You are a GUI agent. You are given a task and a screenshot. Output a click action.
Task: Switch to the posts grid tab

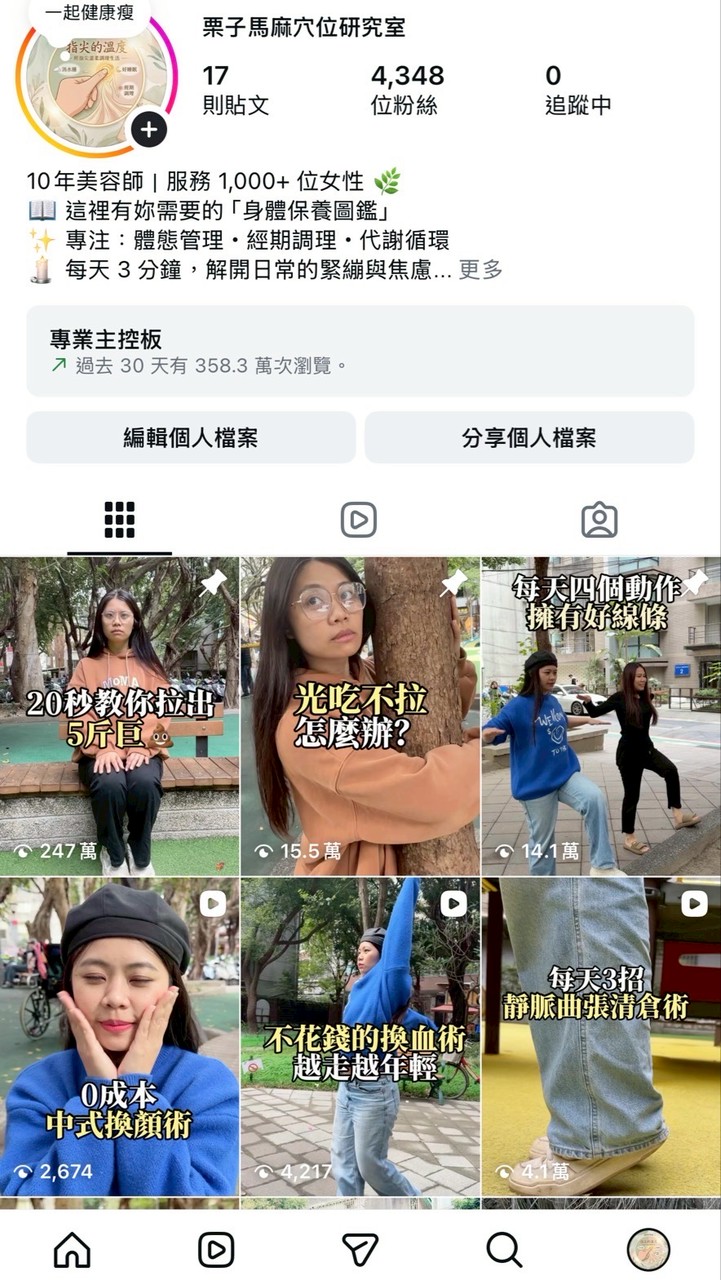[x=119, y=520]
